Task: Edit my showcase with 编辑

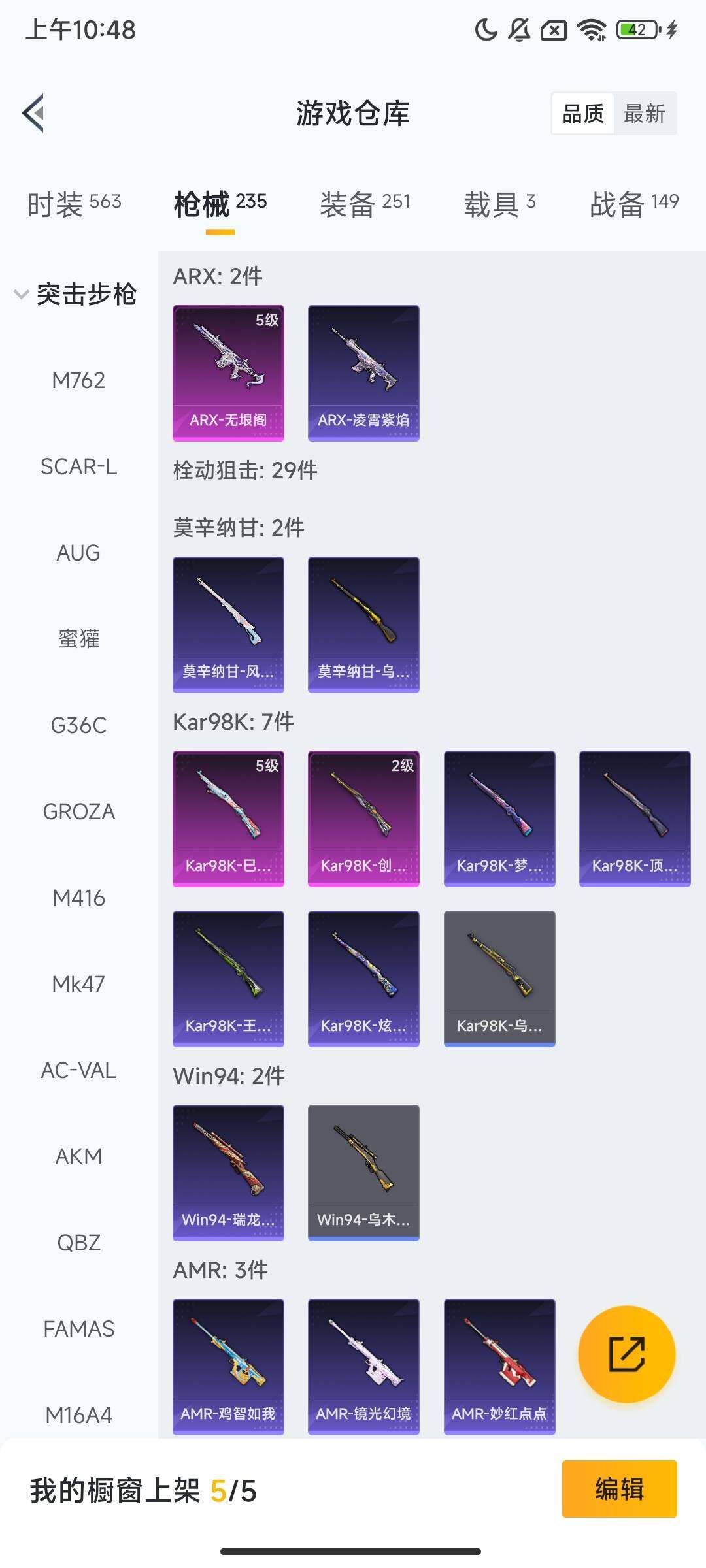Action: coord(619,1489)
